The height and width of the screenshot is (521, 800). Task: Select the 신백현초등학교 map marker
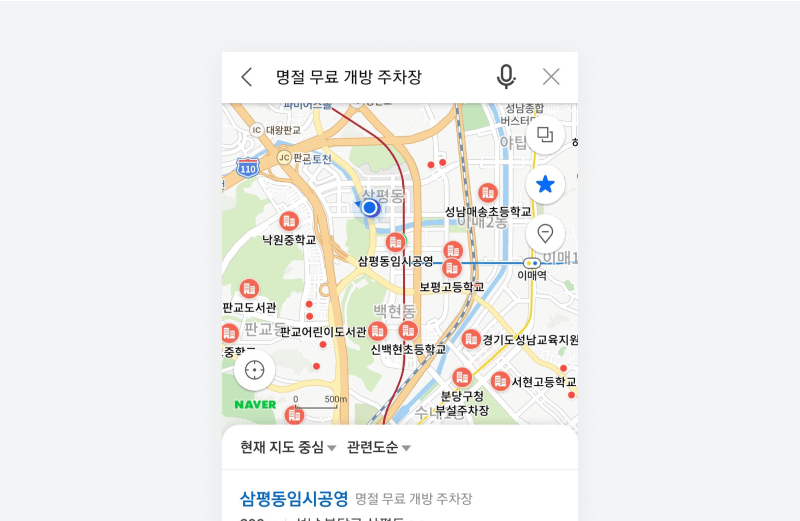(408, 331)
